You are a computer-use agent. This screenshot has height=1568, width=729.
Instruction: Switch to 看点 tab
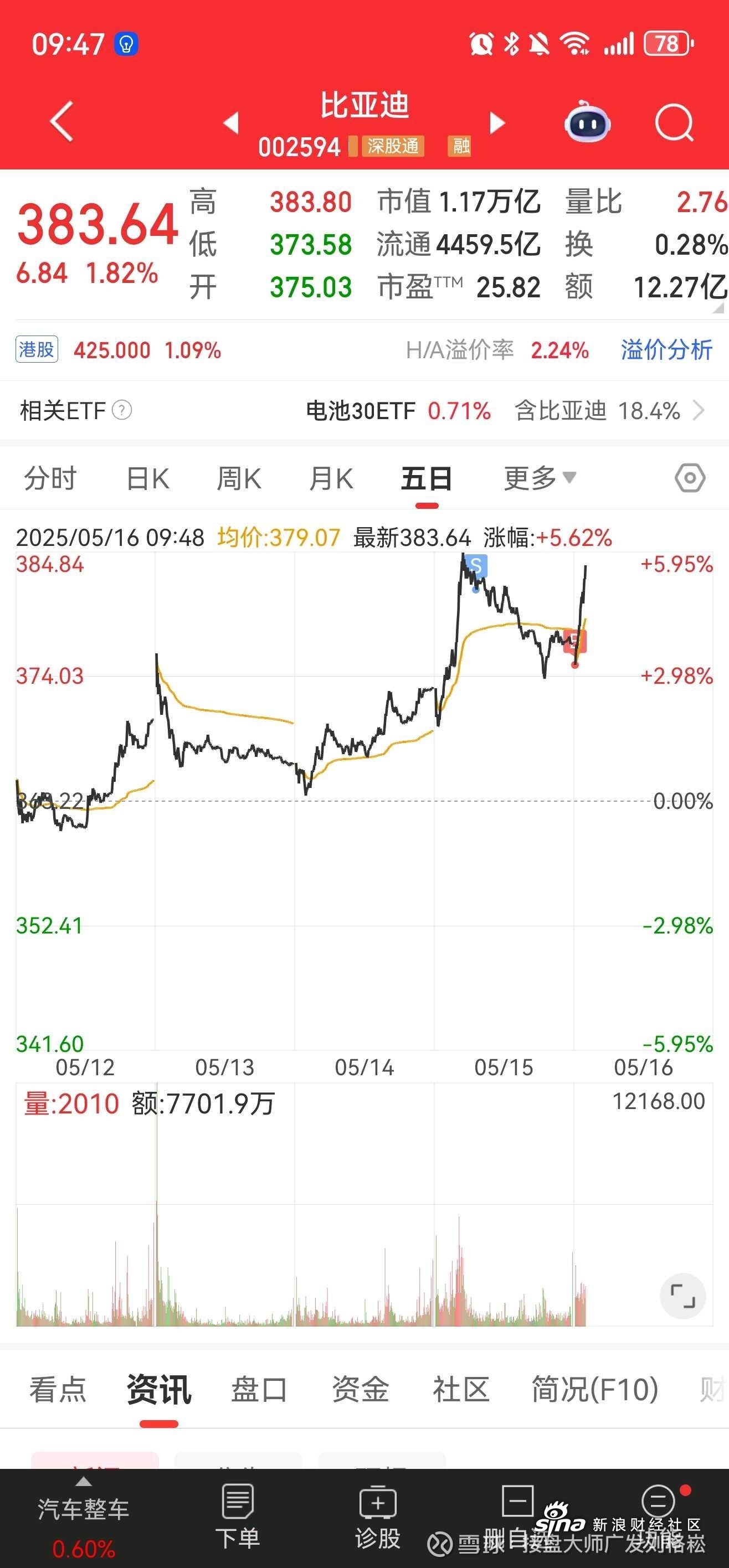pos(58,1390)
